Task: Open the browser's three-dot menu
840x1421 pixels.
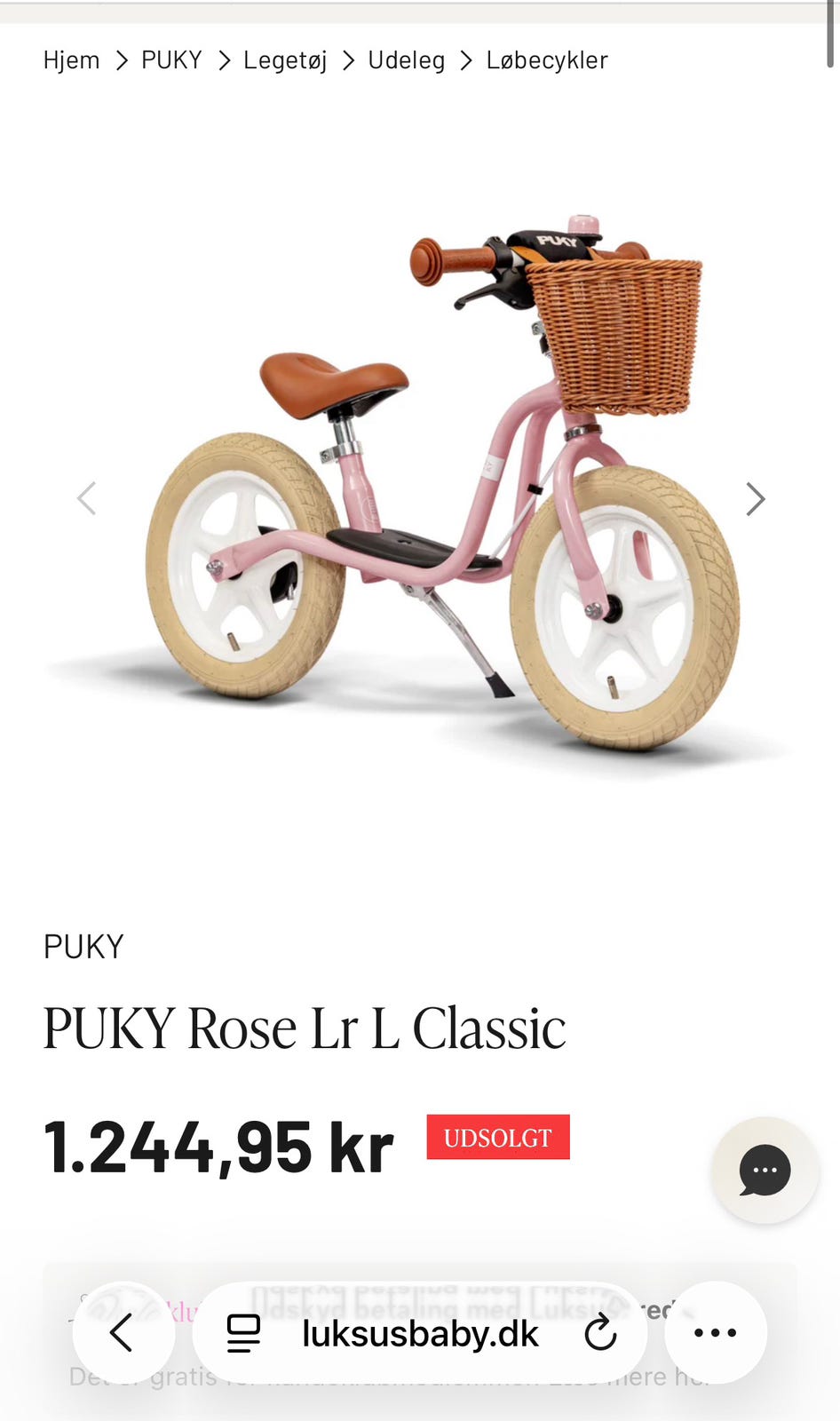Action: (716, 1332)
